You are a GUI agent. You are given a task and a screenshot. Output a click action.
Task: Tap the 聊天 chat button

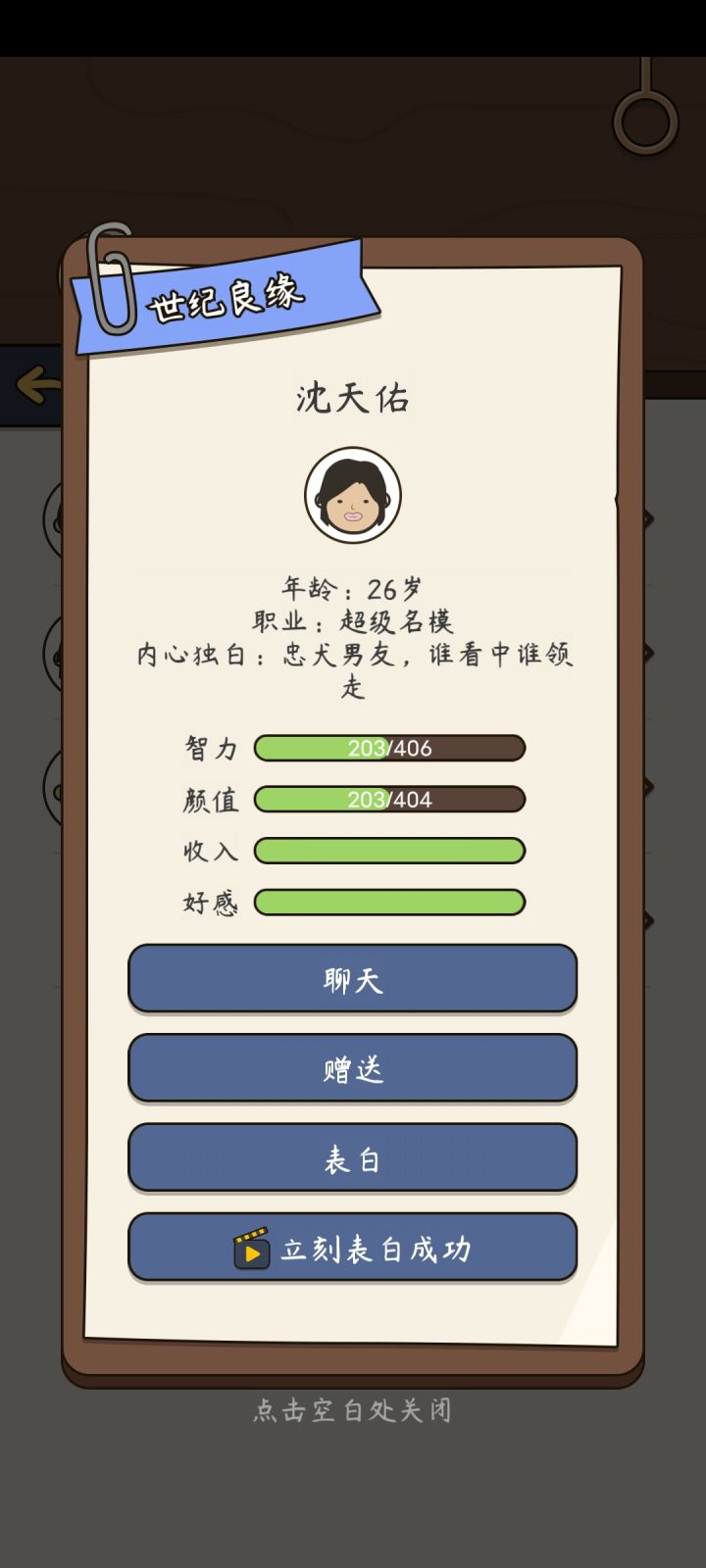pyautogui.click(x=352, y=979)
